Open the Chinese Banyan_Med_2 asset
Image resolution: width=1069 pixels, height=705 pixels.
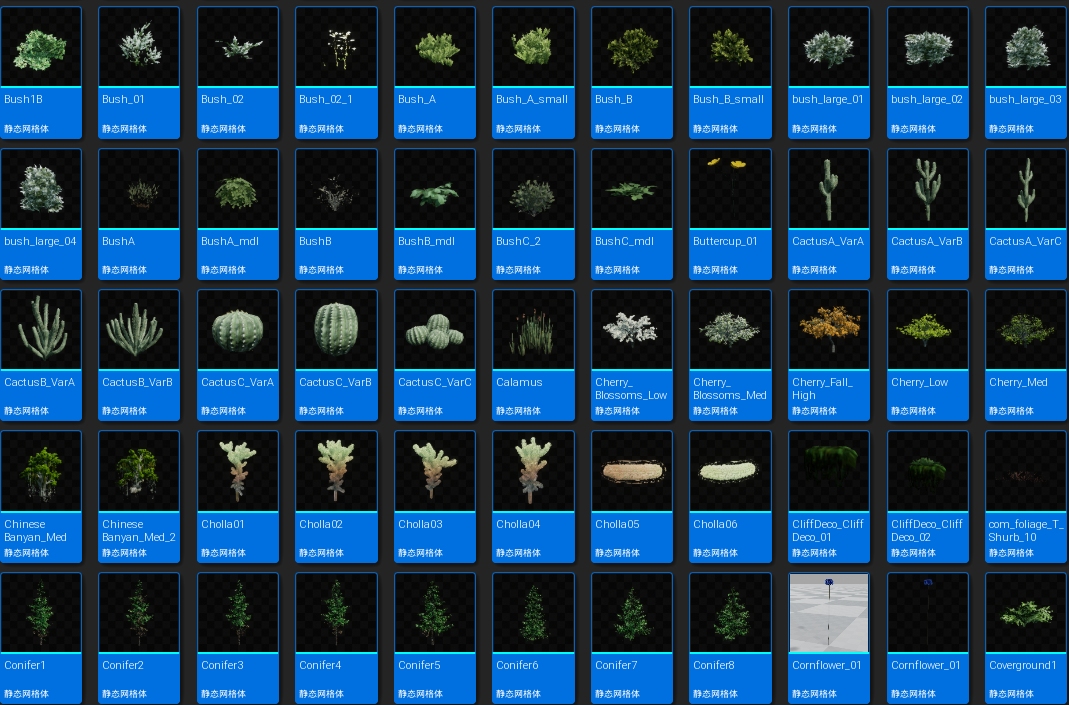[x=139, y=472]
